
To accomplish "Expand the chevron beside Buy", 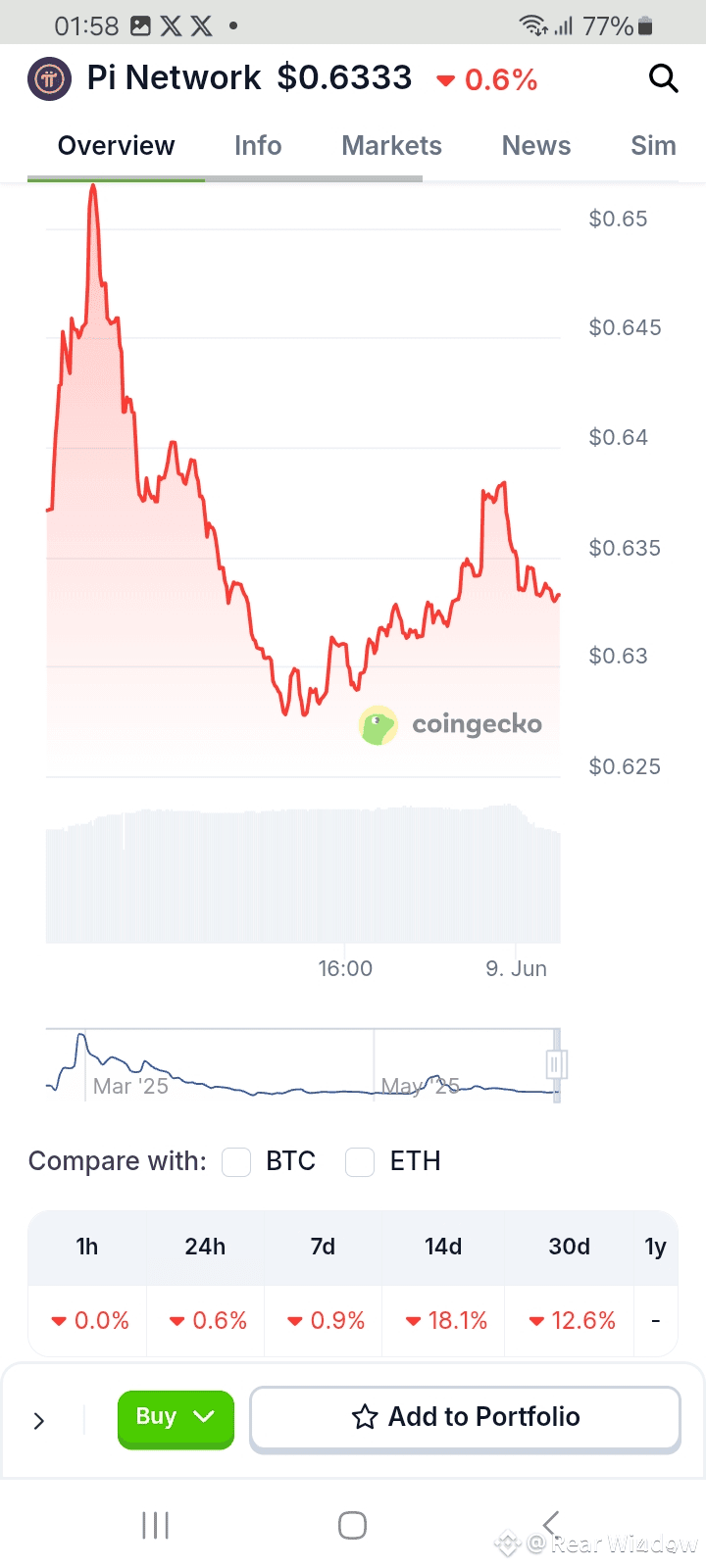I will pos(39,1420).
